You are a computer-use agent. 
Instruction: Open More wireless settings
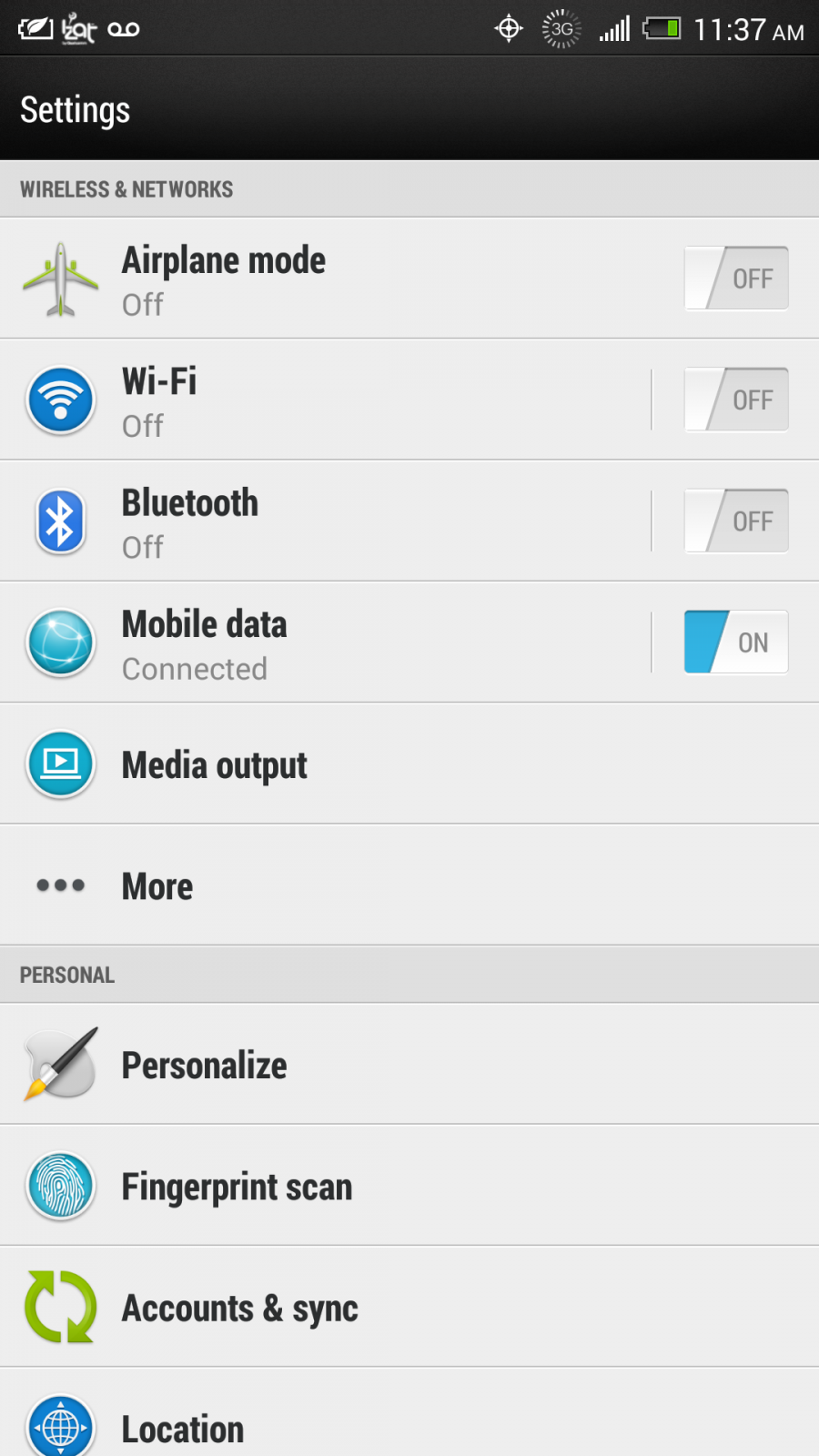pos(409,885)
